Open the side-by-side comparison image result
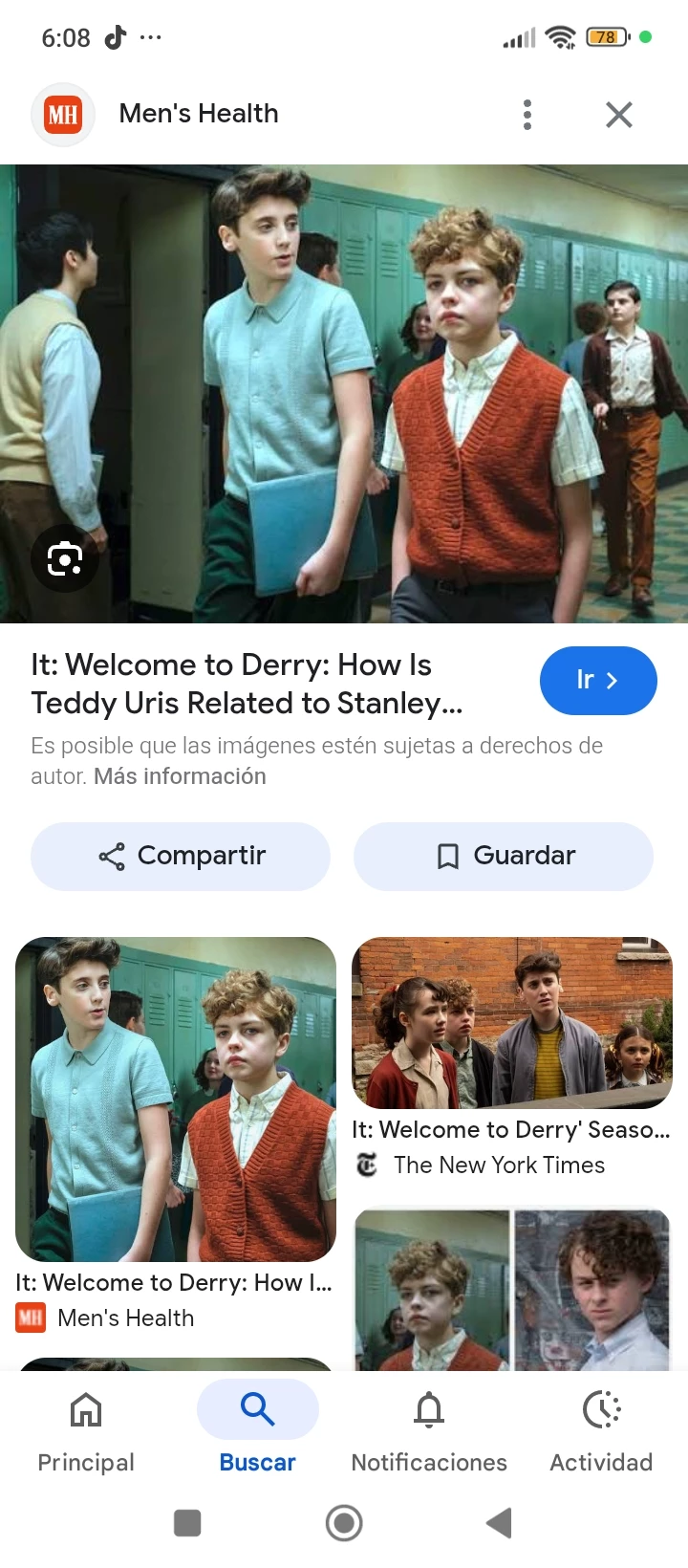688x1568 pixels. 512,1291
